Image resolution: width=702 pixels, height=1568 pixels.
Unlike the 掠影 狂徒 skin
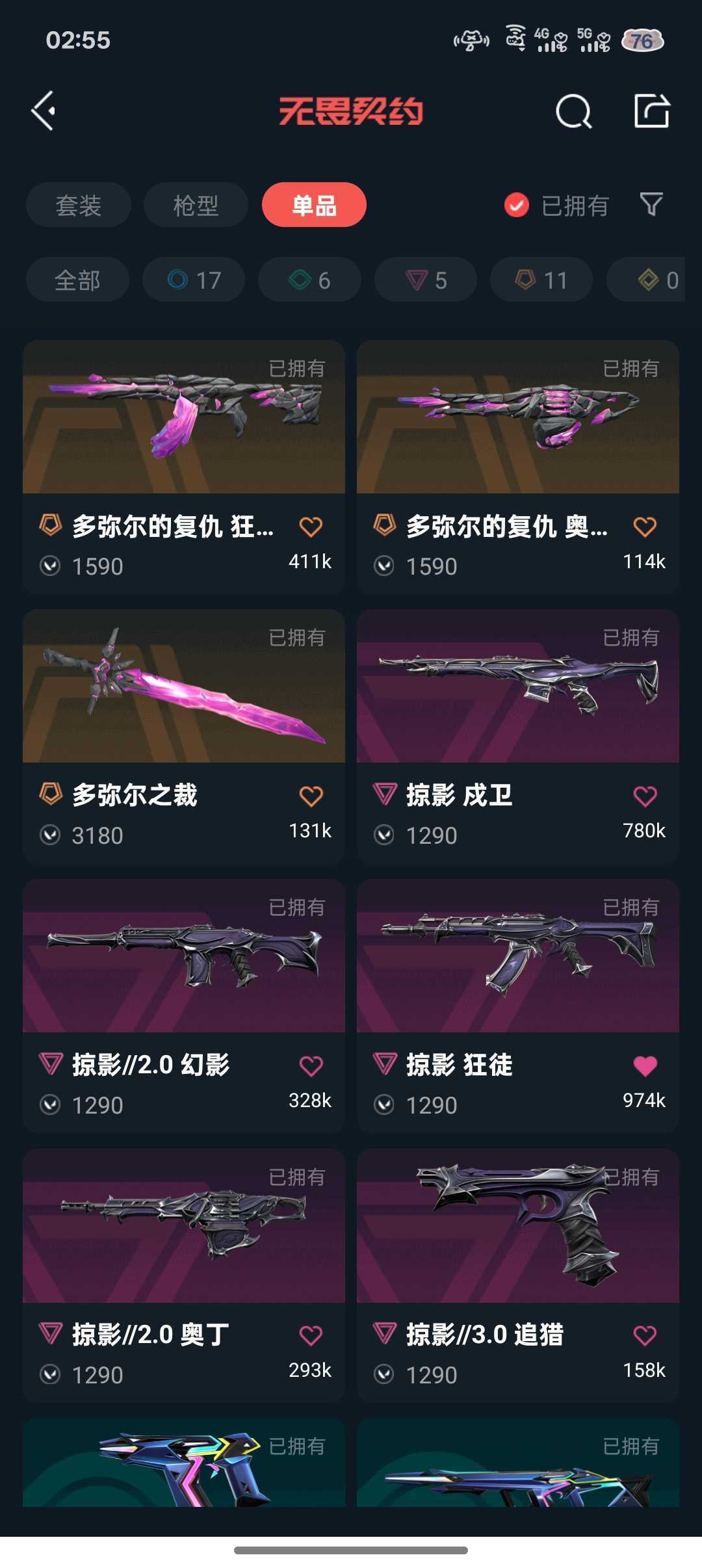[645, 1065]
